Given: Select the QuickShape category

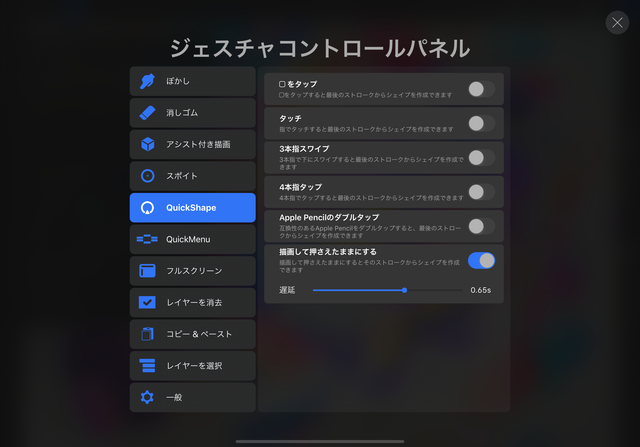Looking at the screenshot, I should tap(192, 207).
